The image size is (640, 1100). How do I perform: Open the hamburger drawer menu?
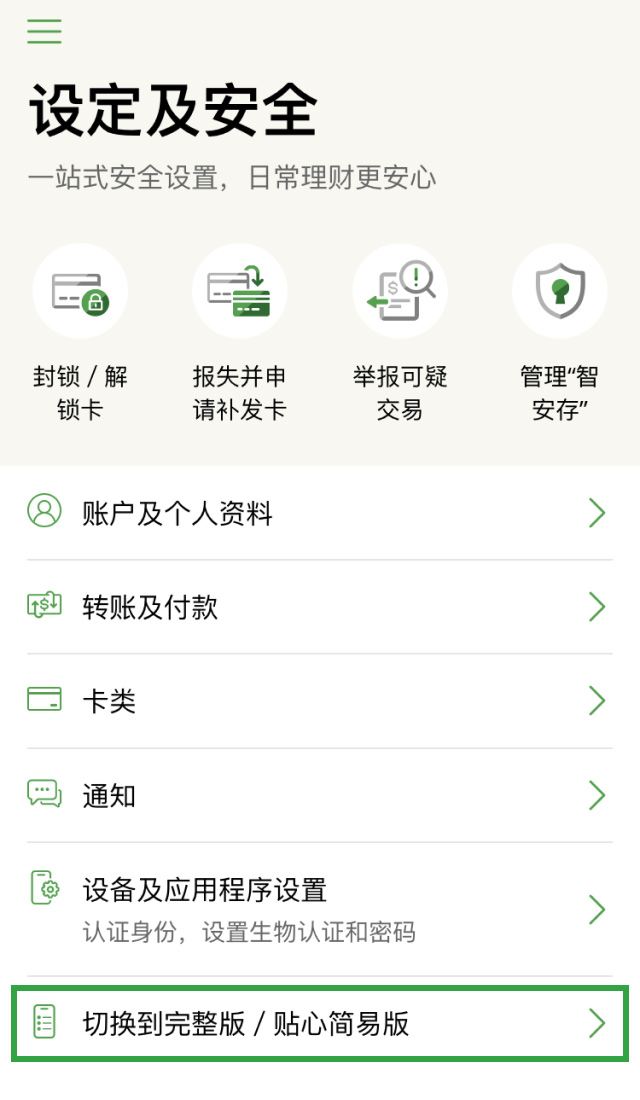(x=44, y=31)
